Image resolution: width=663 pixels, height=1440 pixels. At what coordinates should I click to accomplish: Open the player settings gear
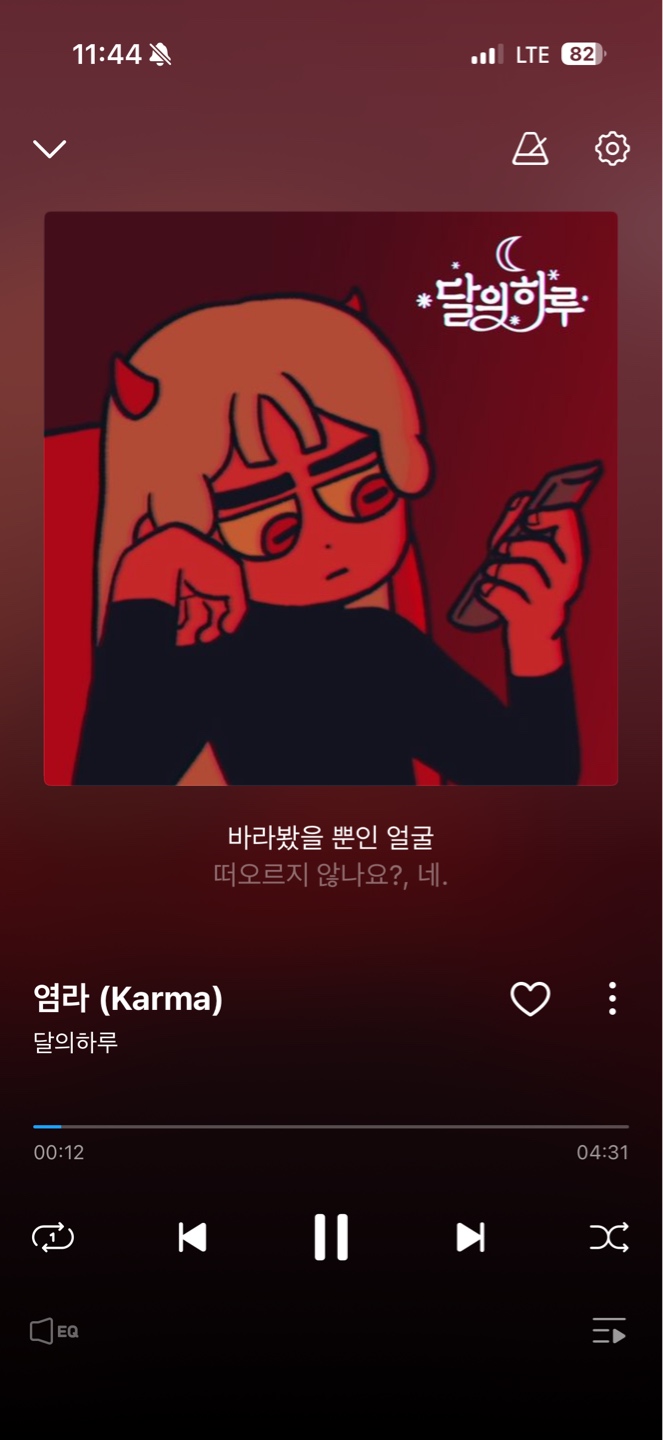[612, 149]
